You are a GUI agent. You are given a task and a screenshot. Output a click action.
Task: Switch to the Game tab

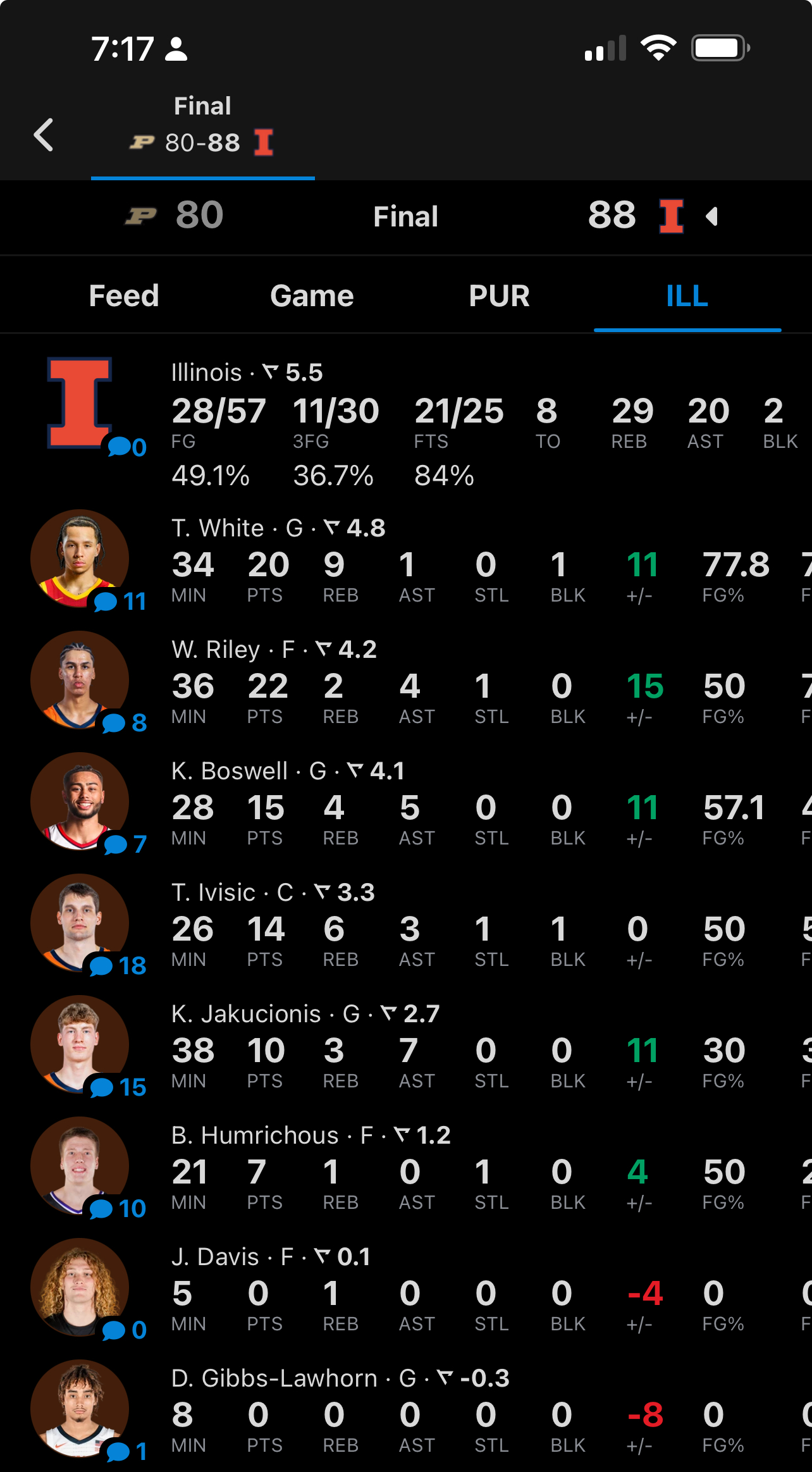pyautogui.click(x=312, y=296)
